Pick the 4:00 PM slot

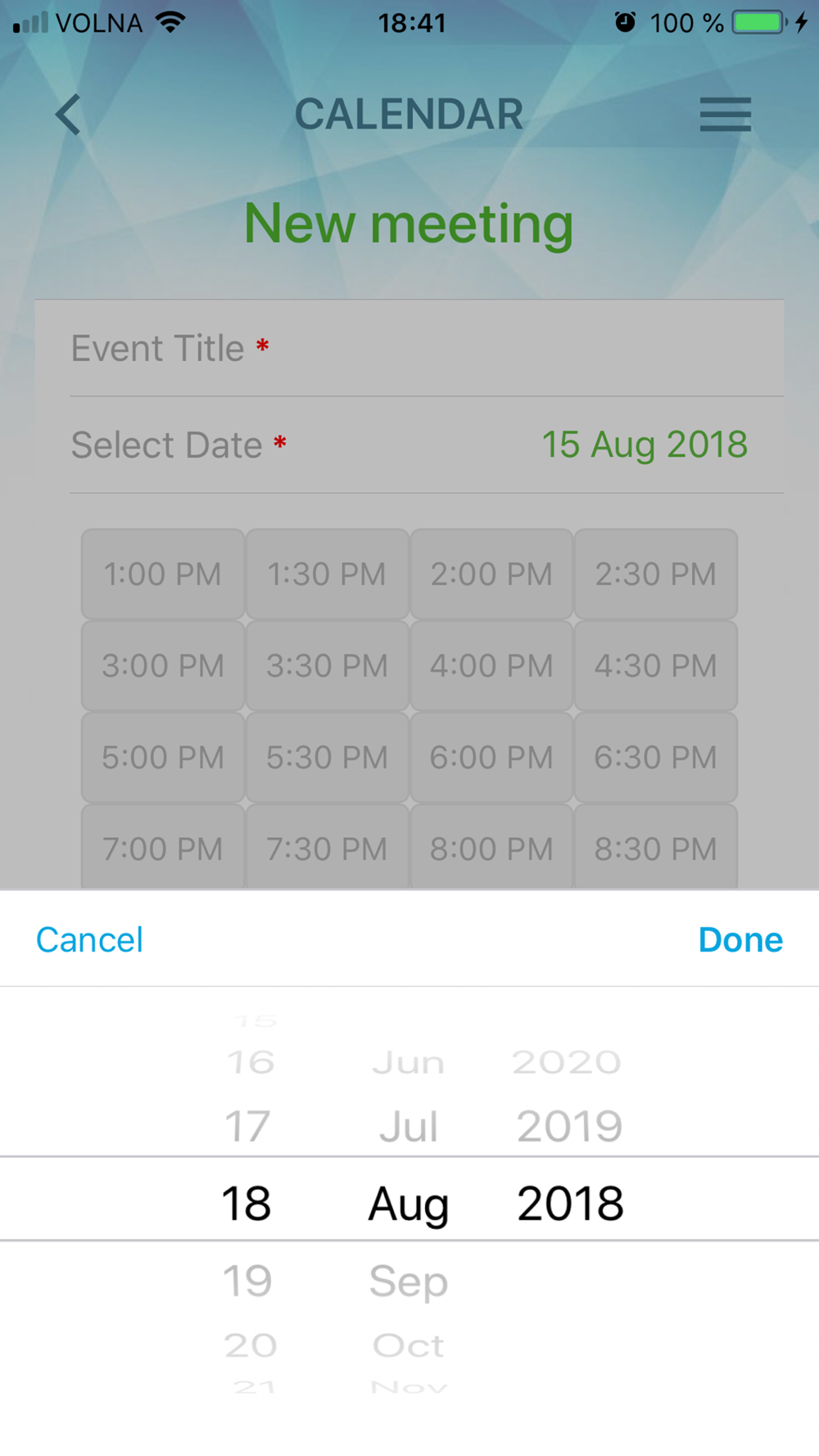coord(491,666)
